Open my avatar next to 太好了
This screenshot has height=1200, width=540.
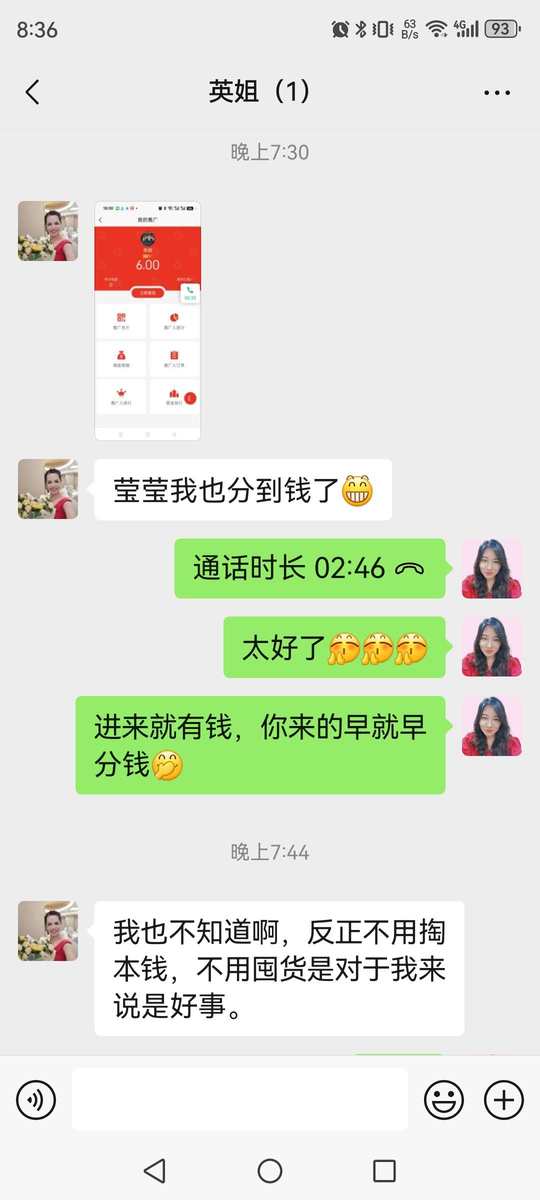click(492, 647)
